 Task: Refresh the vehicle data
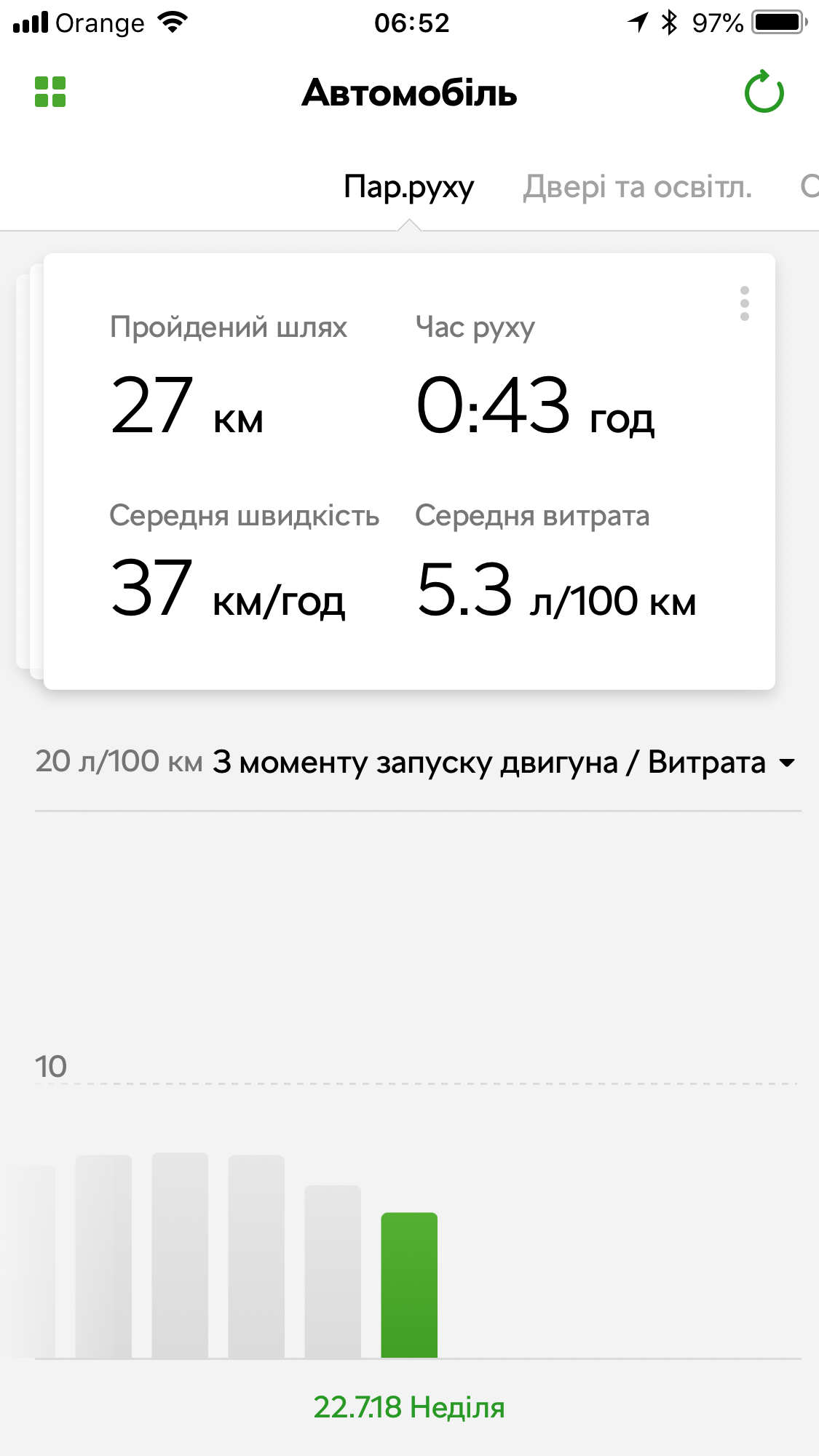tap(764, 92)
